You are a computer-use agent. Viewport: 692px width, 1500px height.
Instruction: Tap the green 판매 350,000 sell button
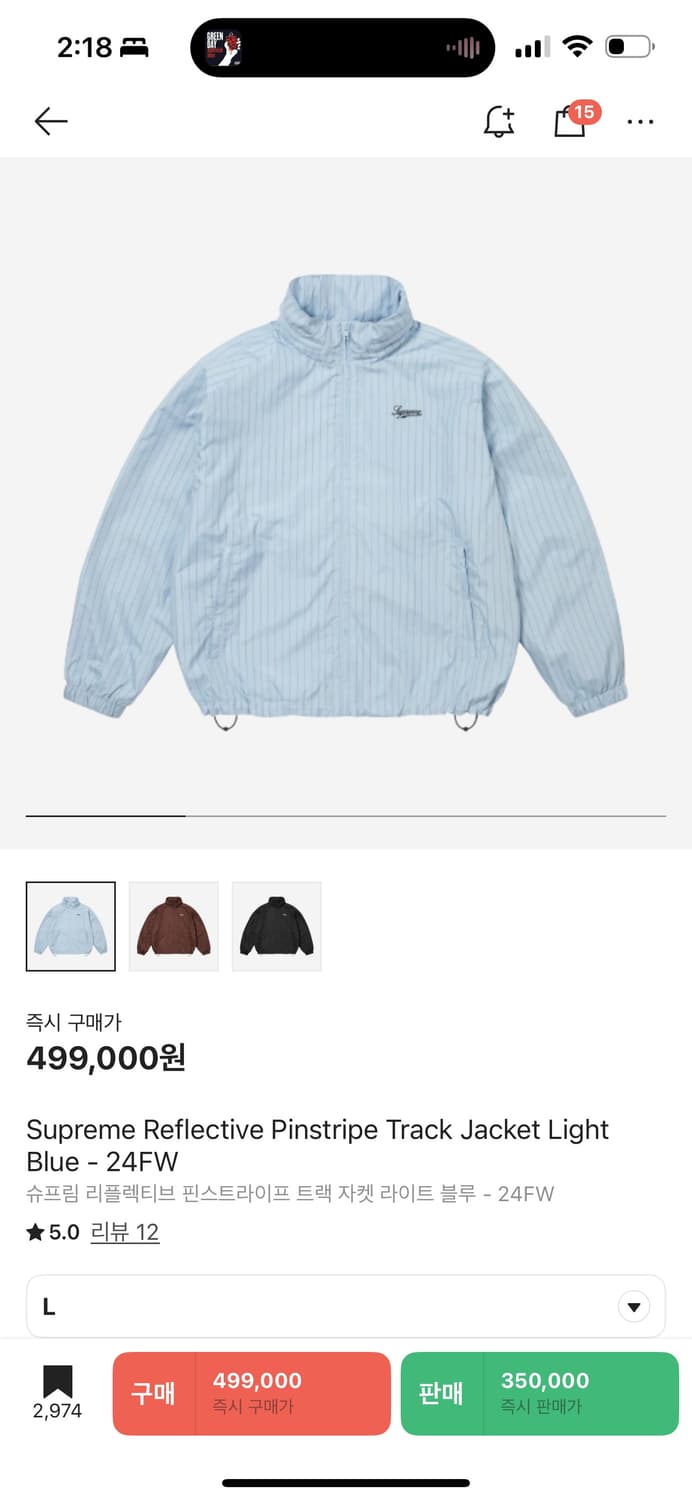539,1393
